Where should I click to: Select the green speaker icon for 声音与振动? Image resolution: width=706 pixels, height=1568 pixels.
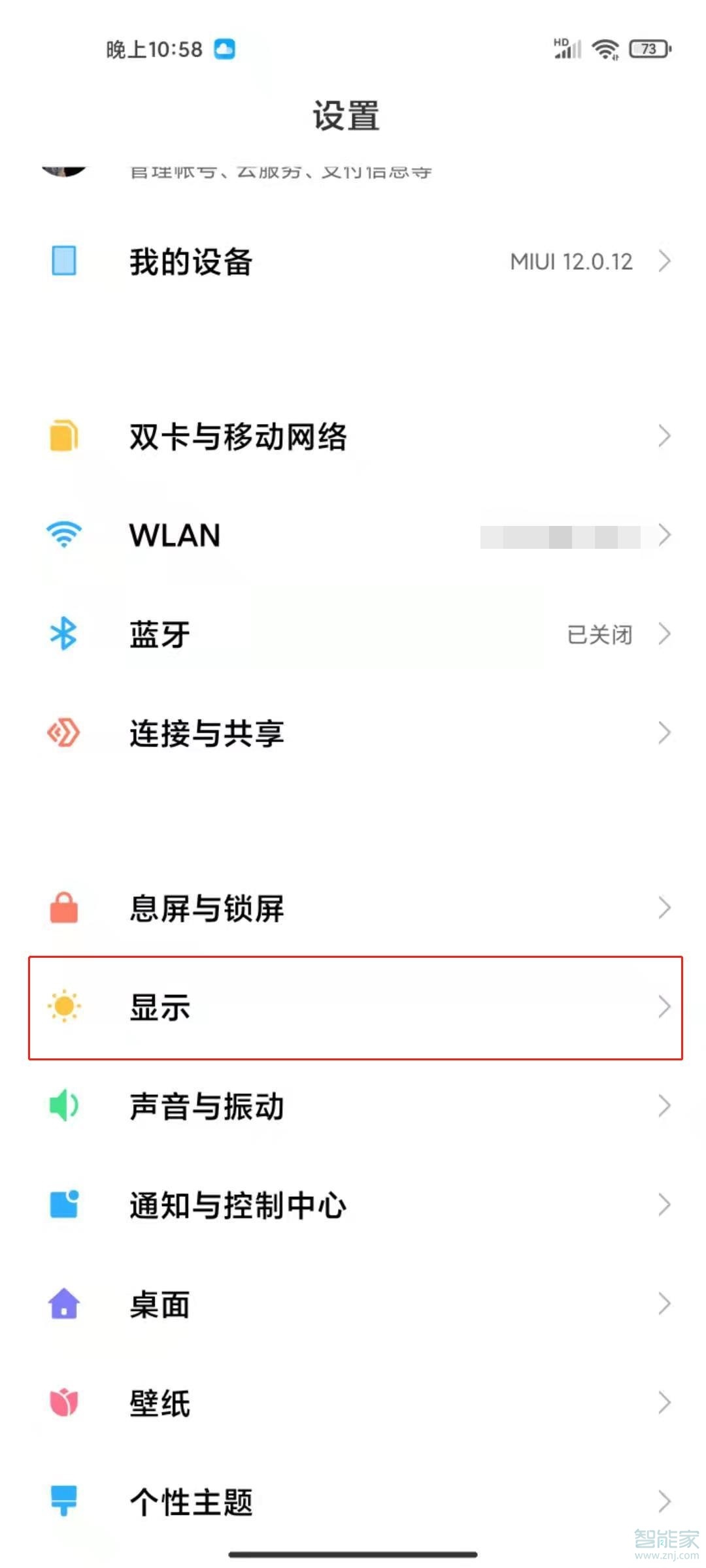click(x=63, y=1107)
